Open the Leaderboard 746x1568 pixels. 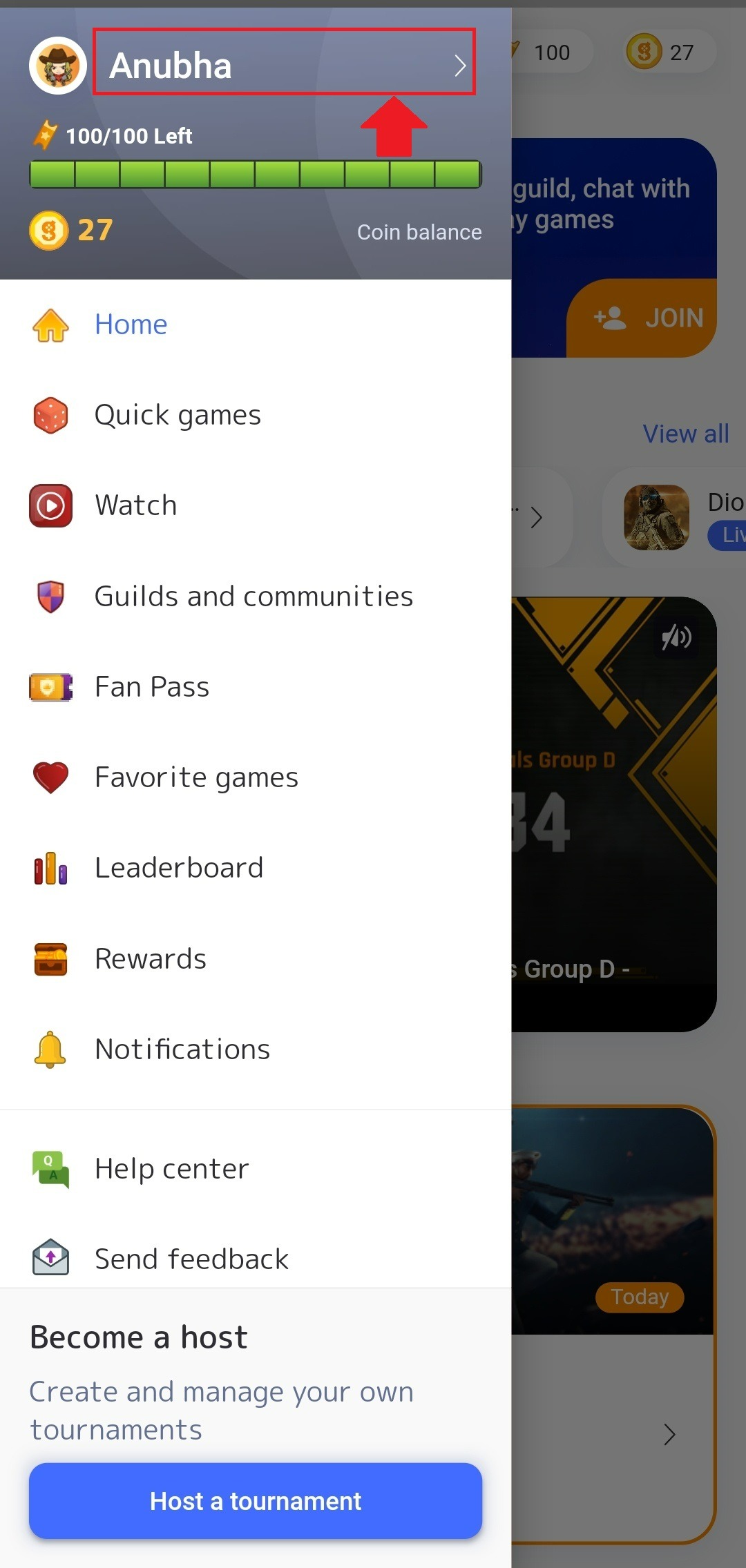(179, 868)
